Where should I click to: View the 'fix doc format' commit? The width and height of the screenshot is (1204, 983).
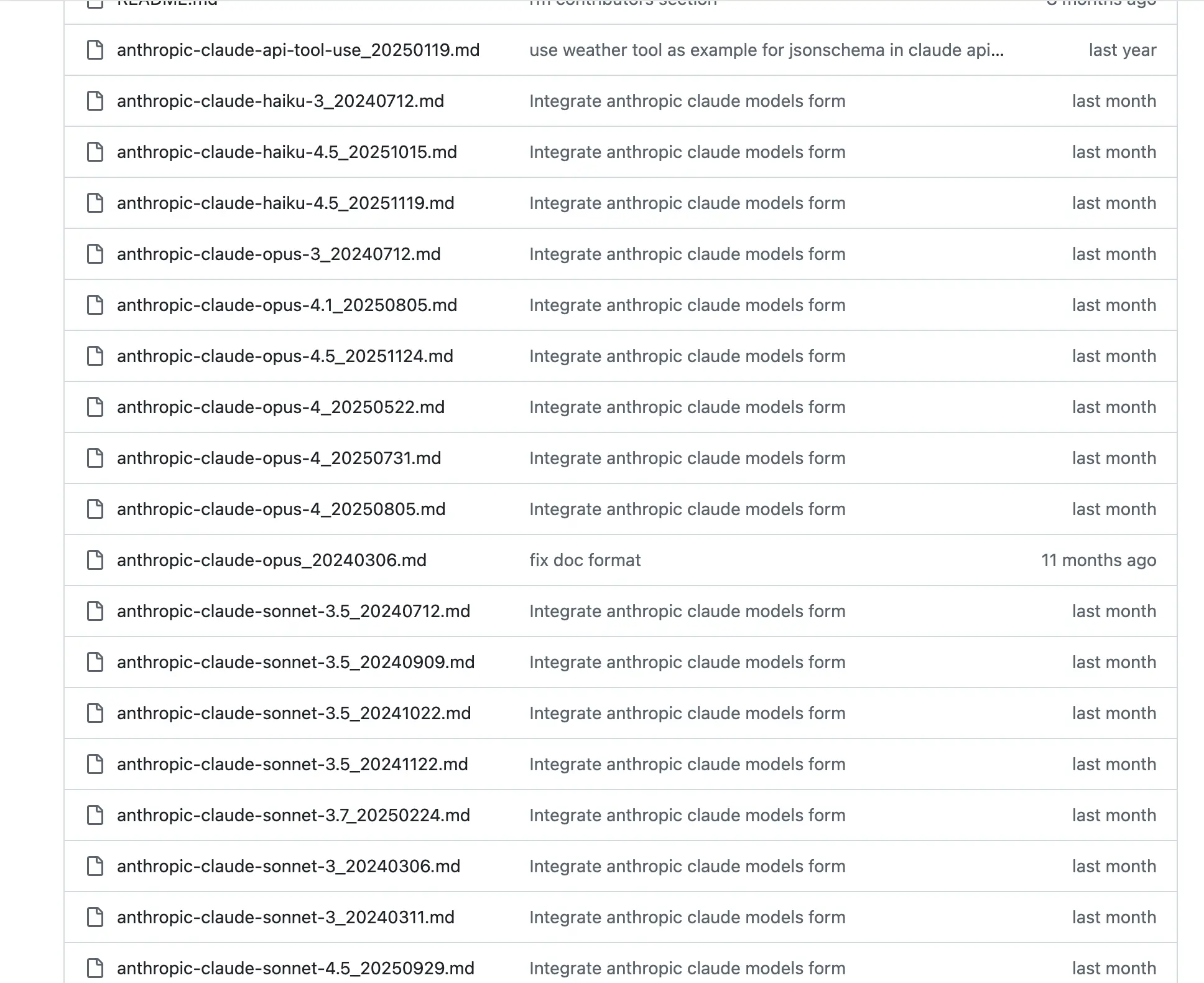pos(585,561)
